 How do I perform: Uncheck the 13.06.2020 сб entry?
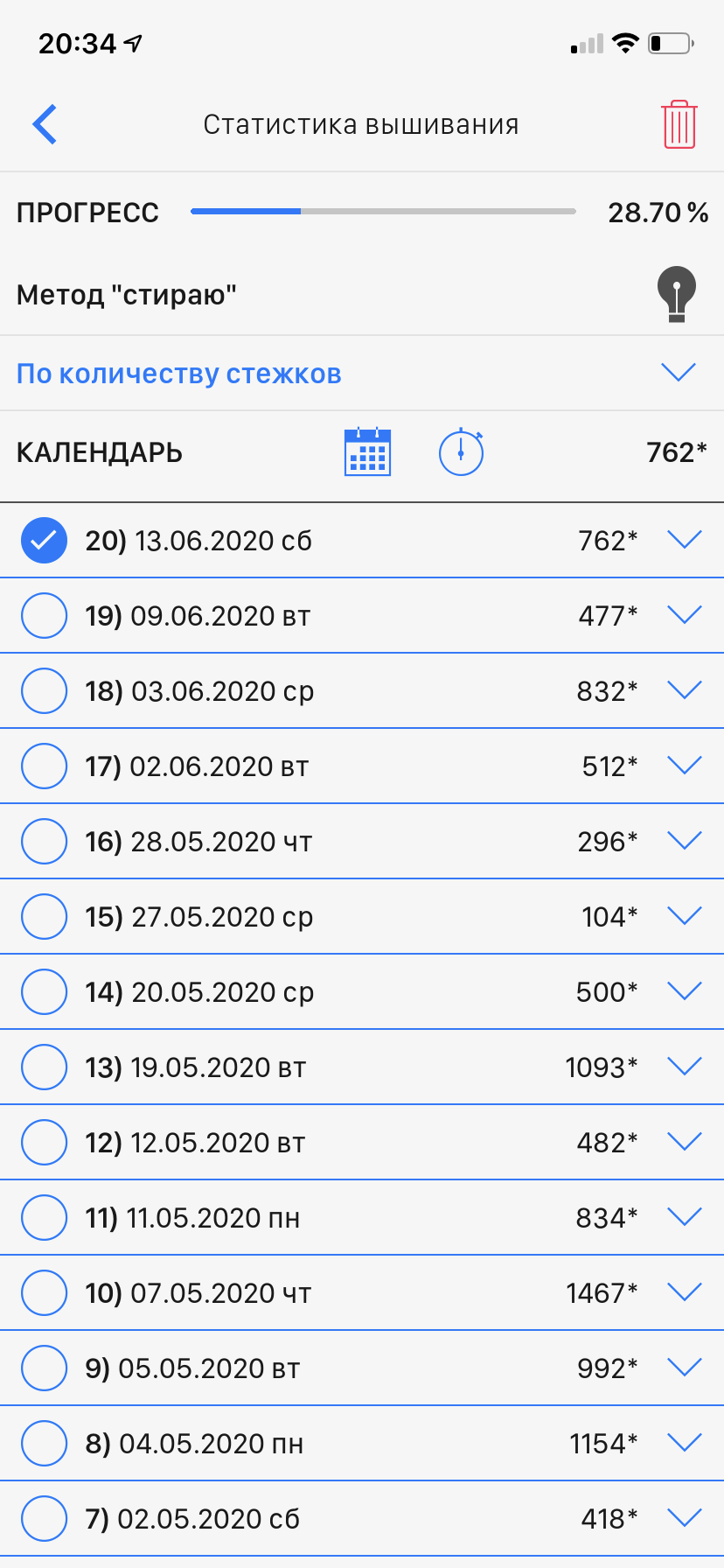pyautogui.click(x=44, y=541)
